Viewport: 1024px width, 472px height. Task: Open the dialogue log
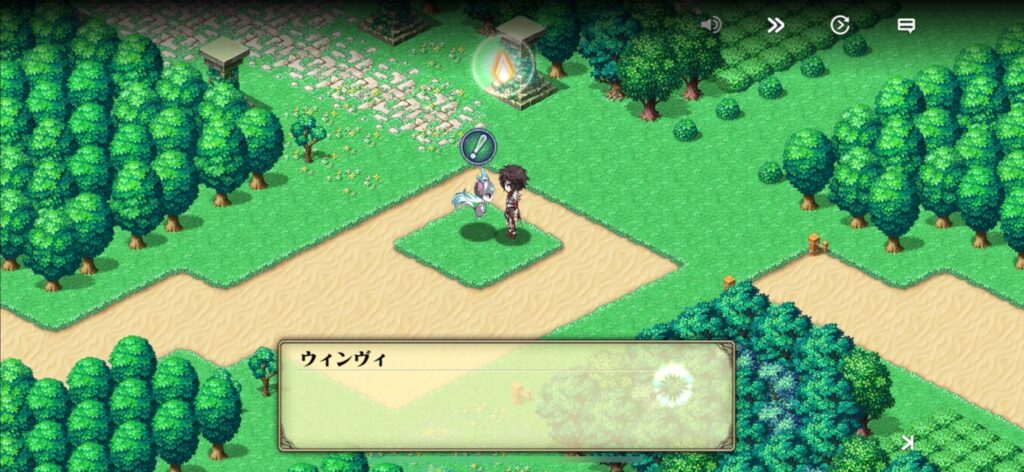pos(906,25)
